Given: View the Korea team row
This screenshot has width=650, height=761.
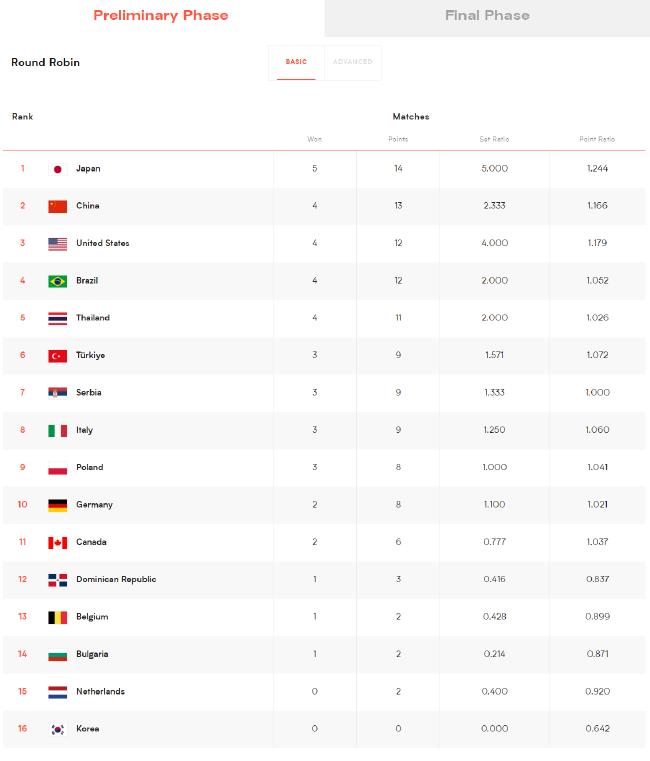Looking at the screenshot, I should pos(88,729).
